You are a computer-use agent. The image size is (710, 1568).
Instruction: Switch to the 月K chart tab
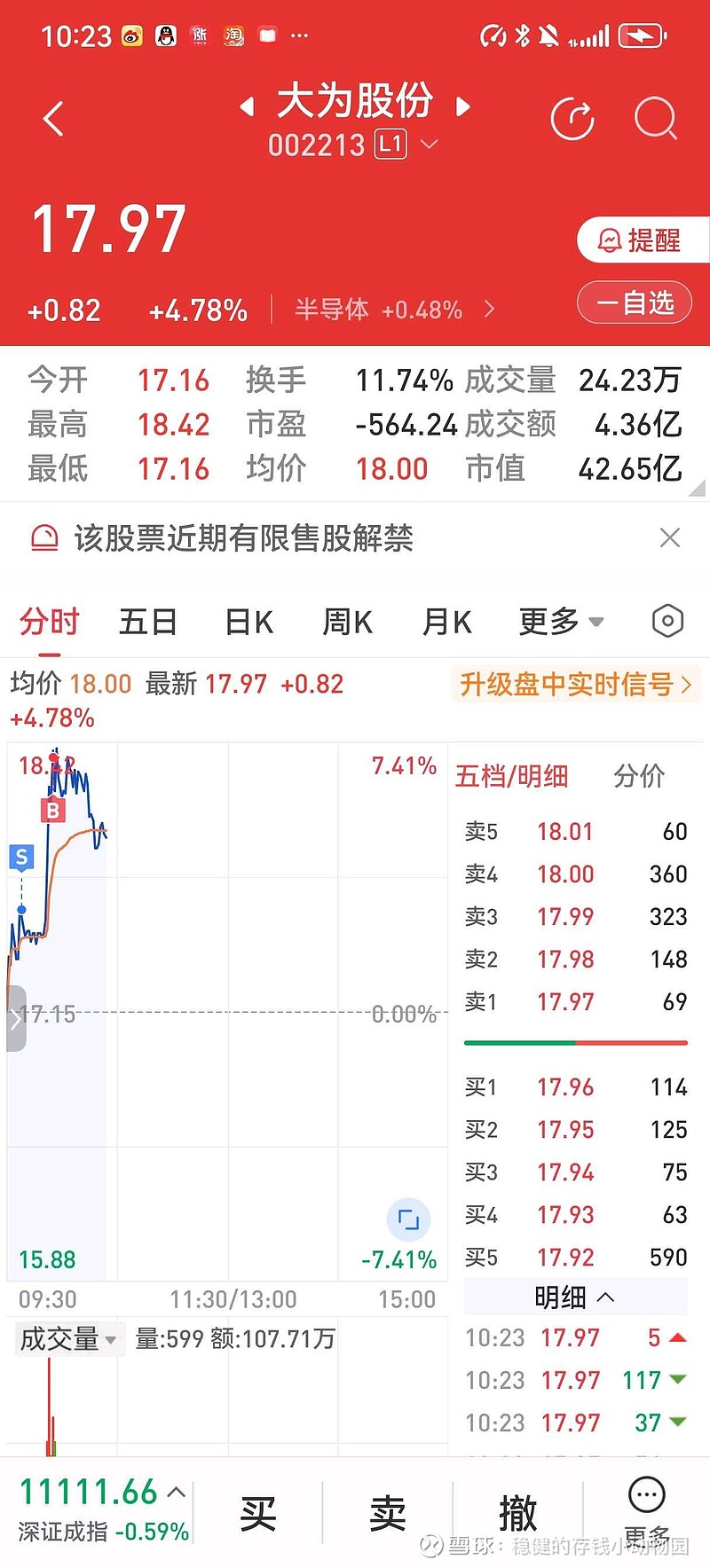click(x=446, y=622)
